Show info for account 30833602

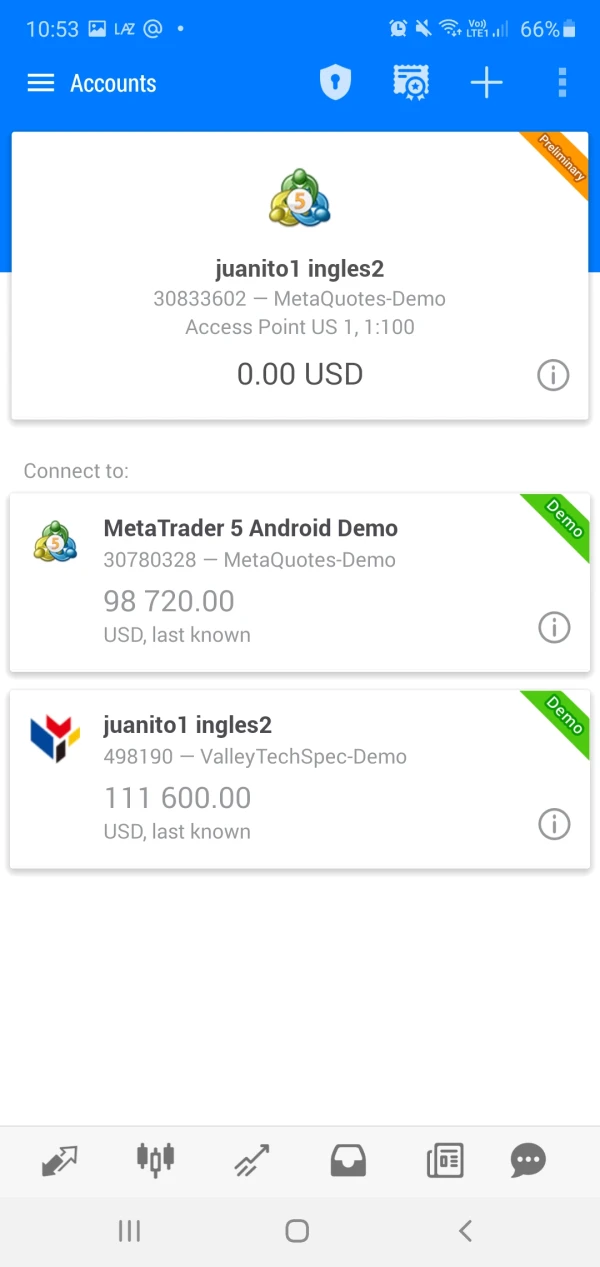tap(553, 375)
